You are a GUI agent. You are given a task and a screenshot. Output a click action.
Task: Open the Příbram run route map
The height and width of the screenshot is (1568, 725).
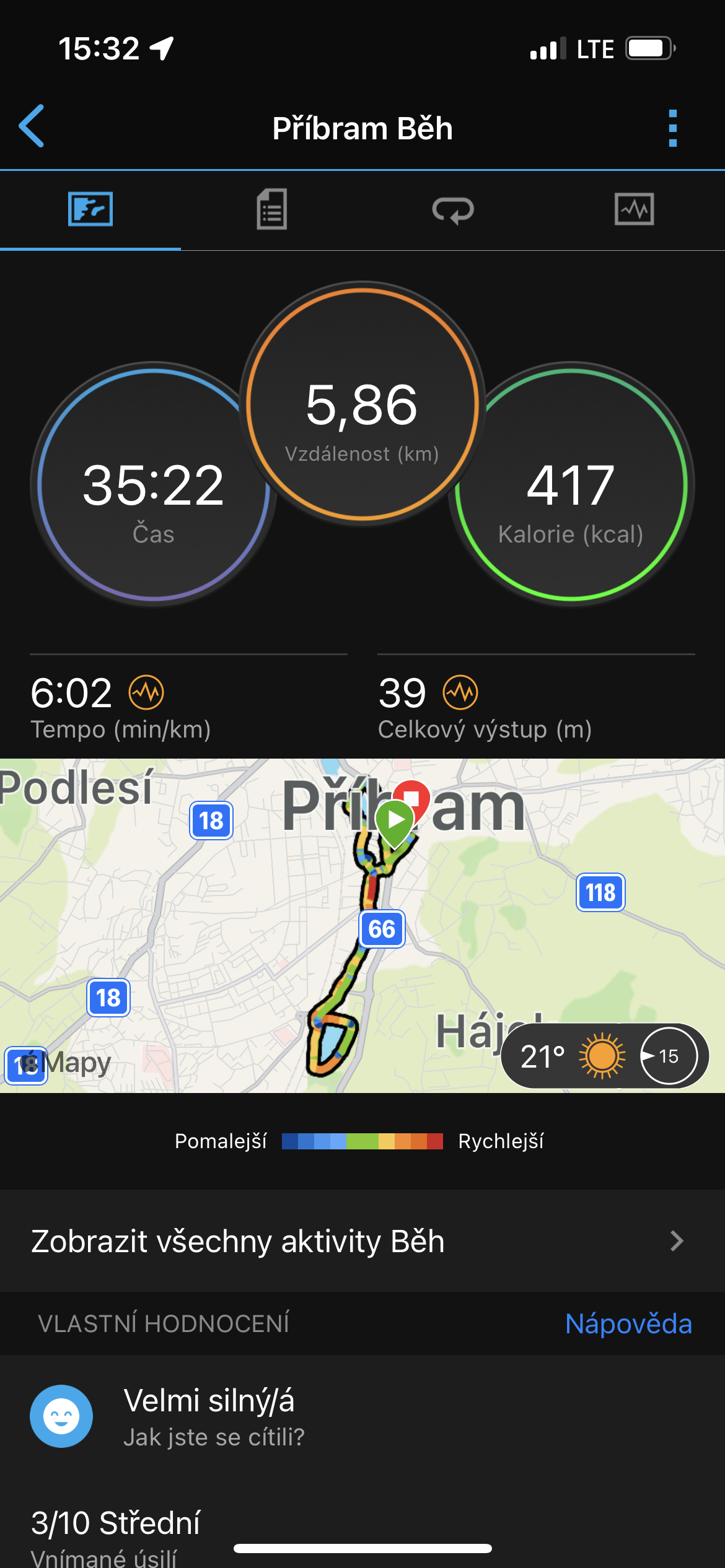362,926
